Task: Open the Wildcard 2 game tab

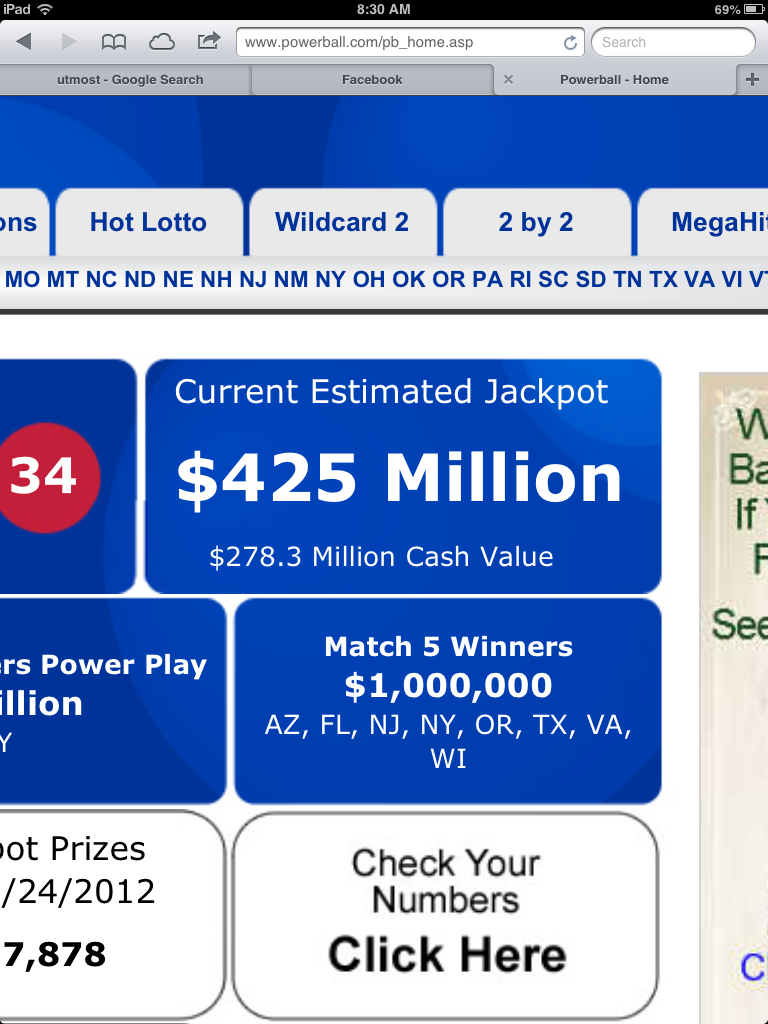Action: click(x=342, y=222)
